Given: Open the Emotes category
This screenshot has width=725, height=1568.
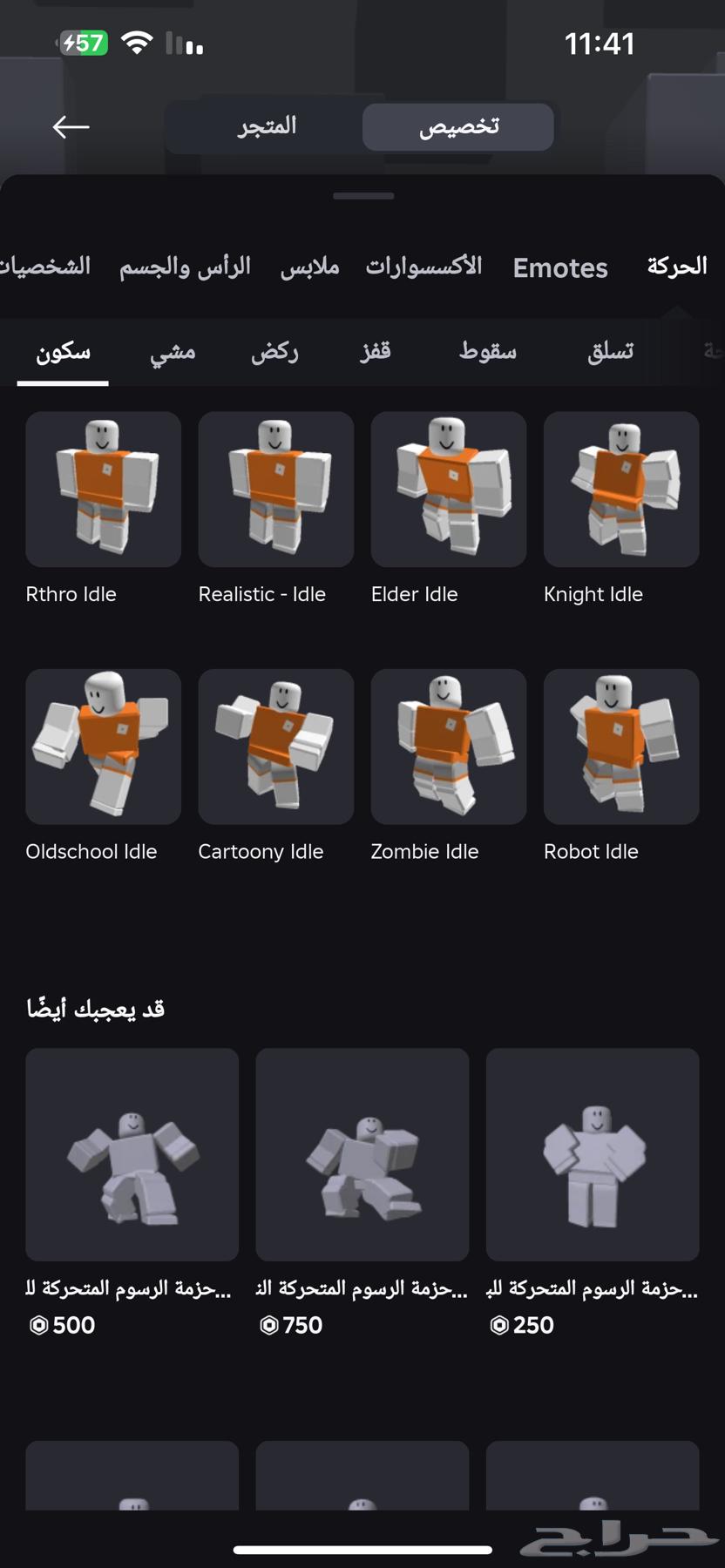Looking at the screenshot, I should point(560,267).
